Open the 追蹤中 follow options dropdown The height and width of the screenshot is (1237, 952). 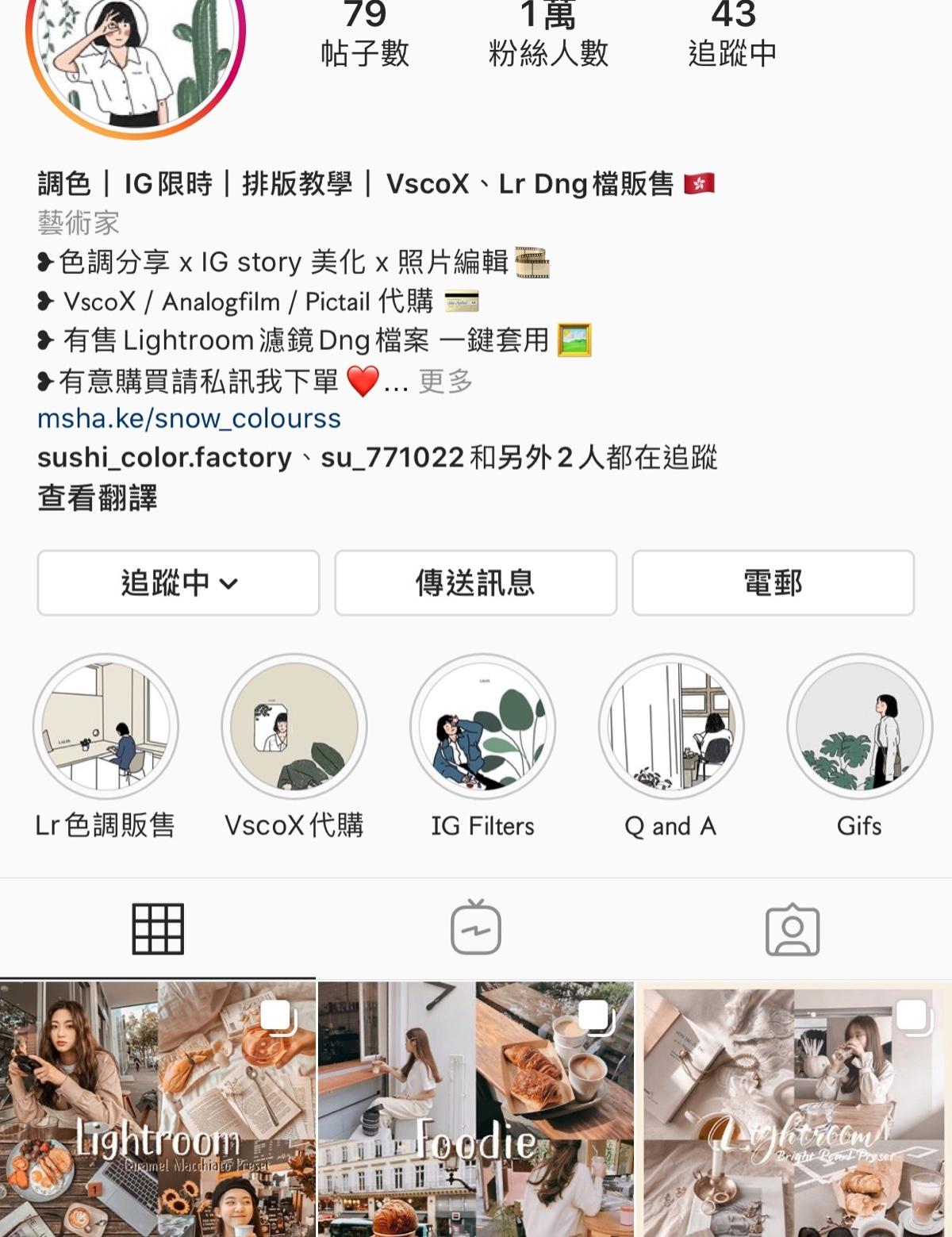click(x=178, y=583)
